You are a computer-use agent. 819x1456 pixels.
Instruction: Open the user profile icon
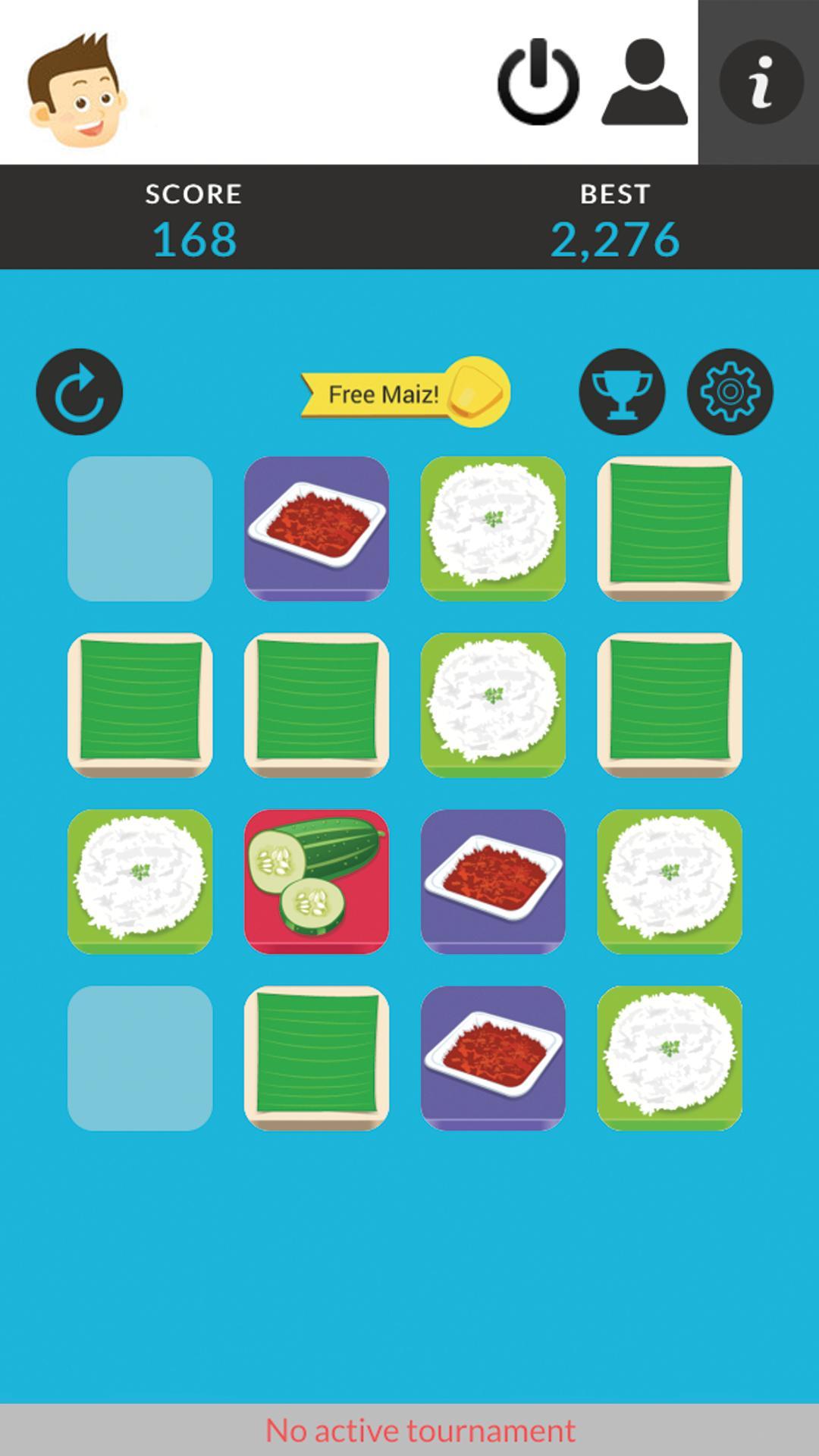point(645,82)
